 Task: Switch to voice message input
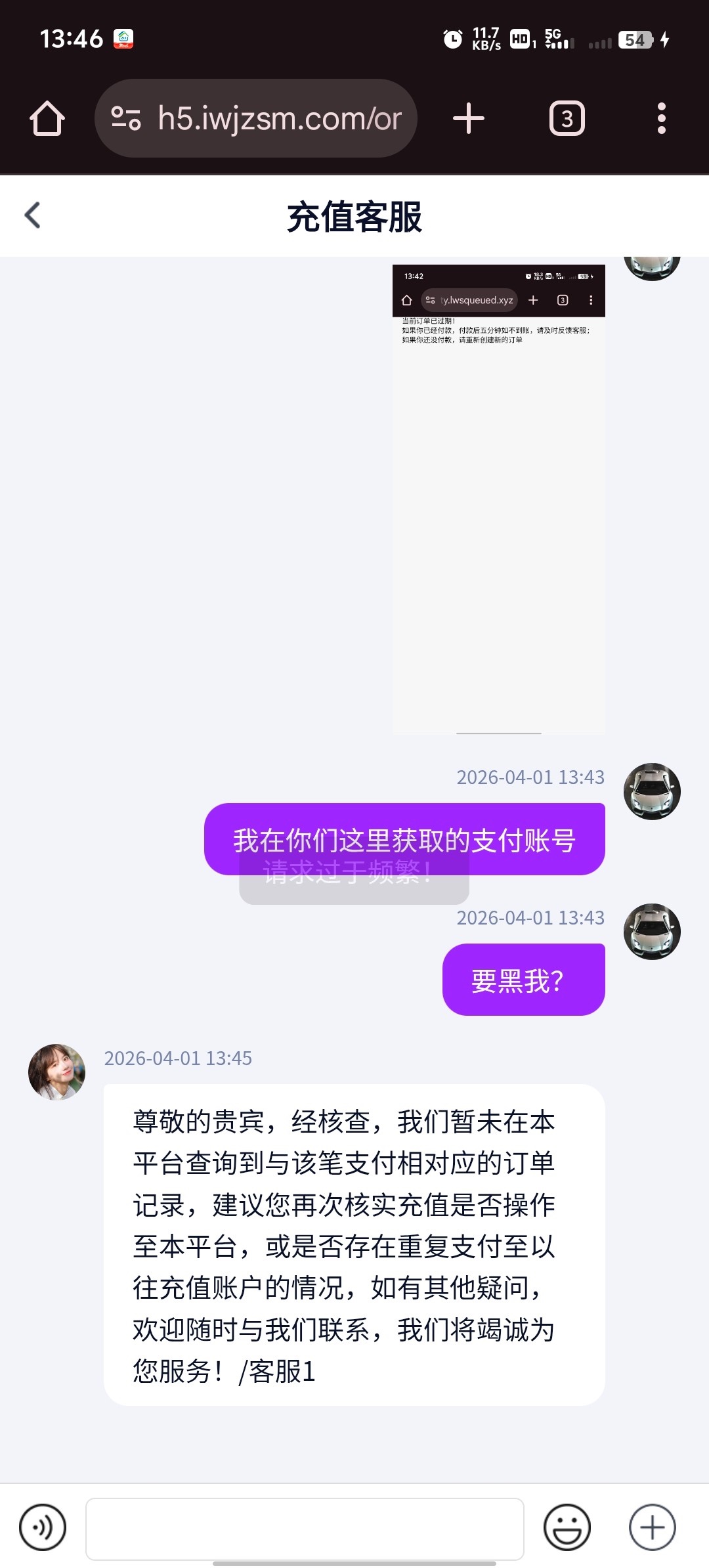pyautogui.click(x=43, y=1527)
